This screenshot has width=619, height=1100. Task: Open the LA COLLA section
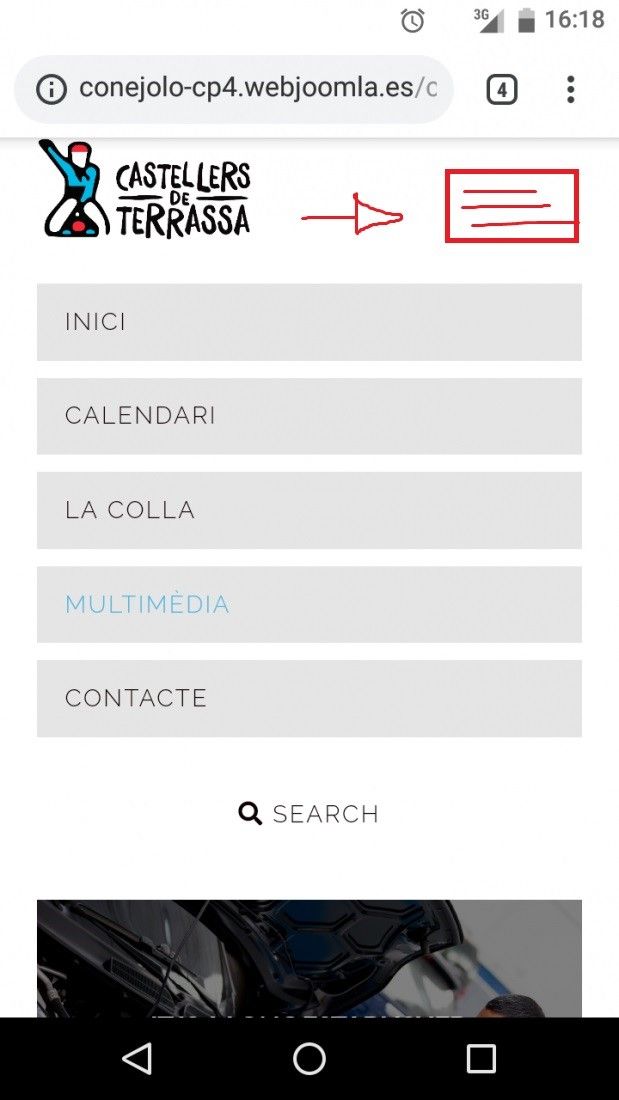310,510
